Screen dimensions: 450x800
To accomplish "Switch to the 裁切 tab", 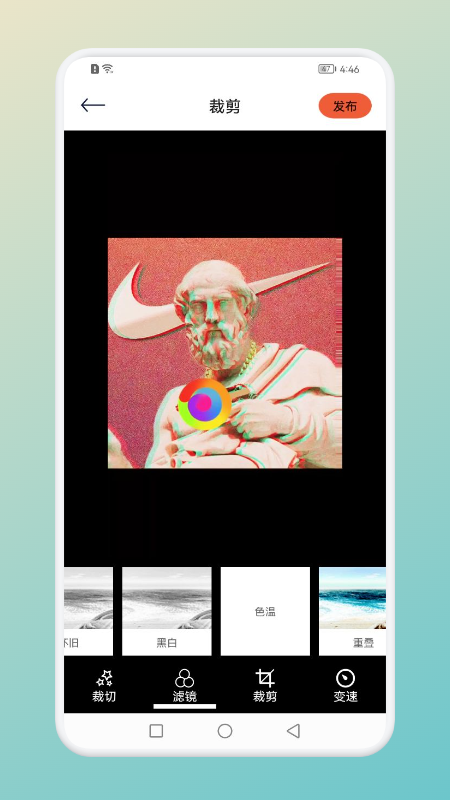I will [104, 686].
